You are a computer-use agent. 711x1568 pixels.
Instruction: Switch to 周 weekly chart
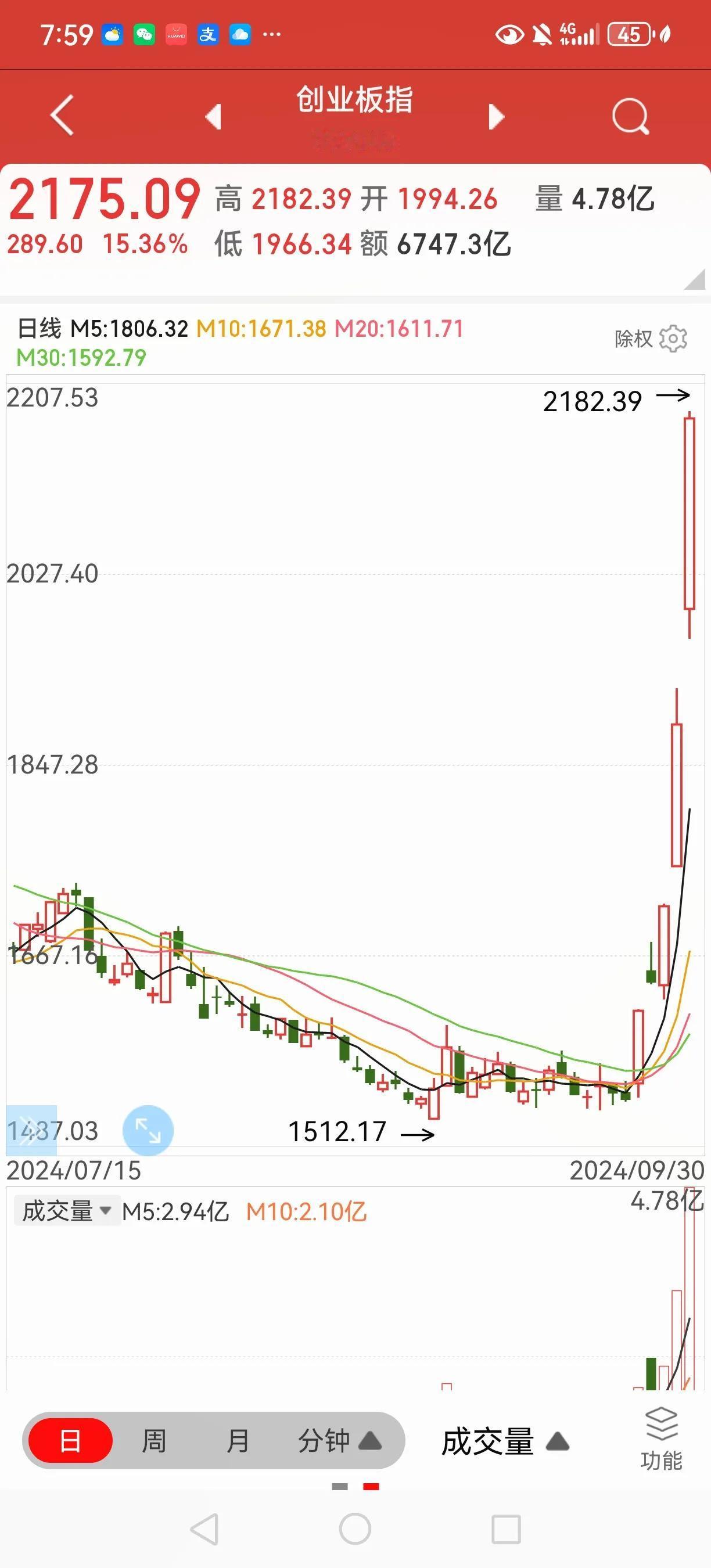(154, 1441)
